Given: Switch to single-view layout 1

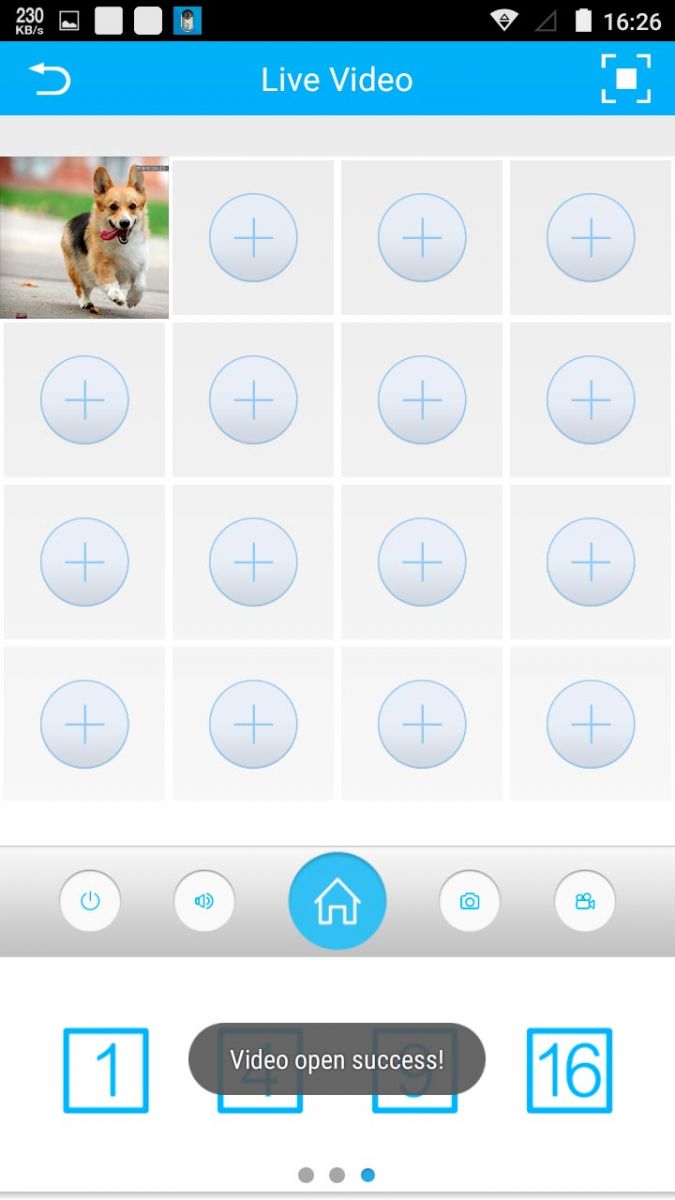Looking at the screenshot, I should tap(106, 1070).
